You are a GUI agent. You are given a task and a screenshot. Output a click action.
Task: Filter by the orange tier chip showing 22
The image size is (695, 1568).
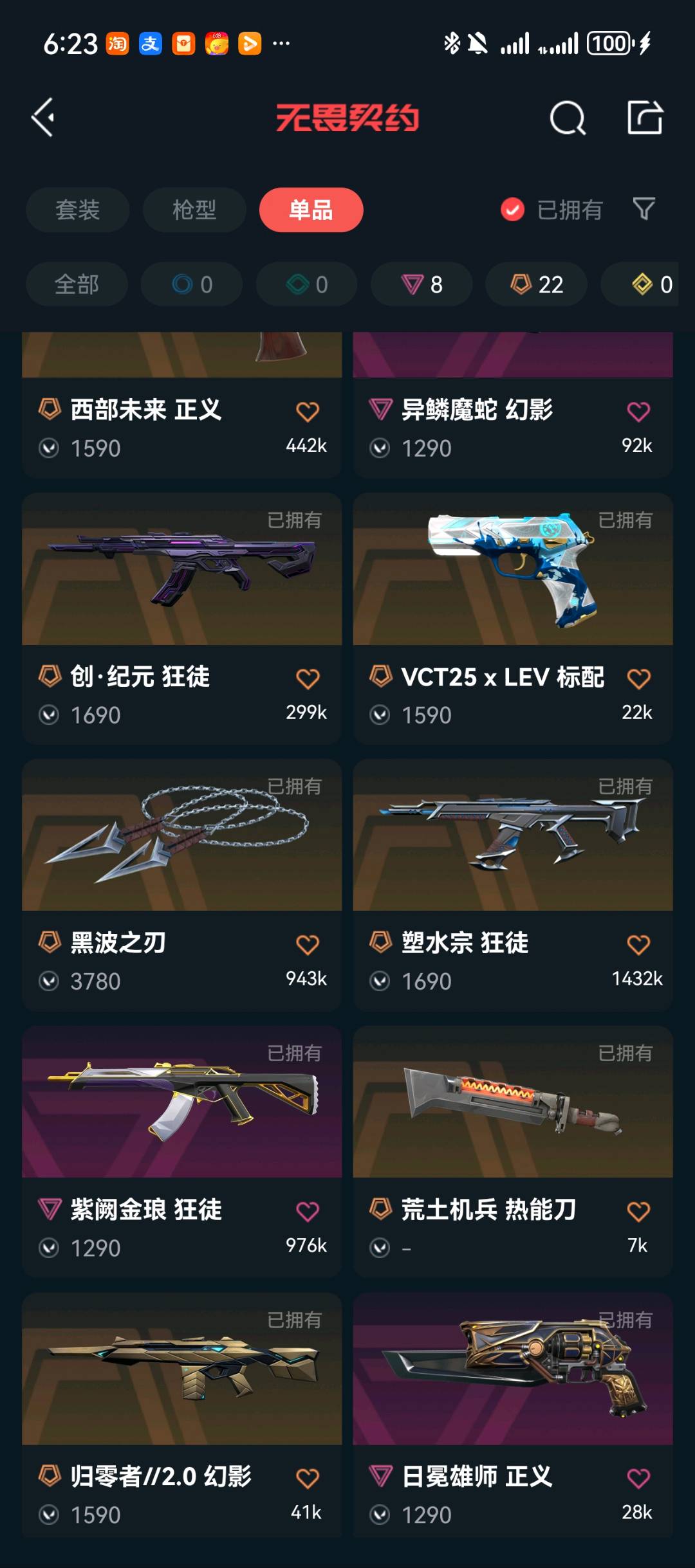coord(536,284)
